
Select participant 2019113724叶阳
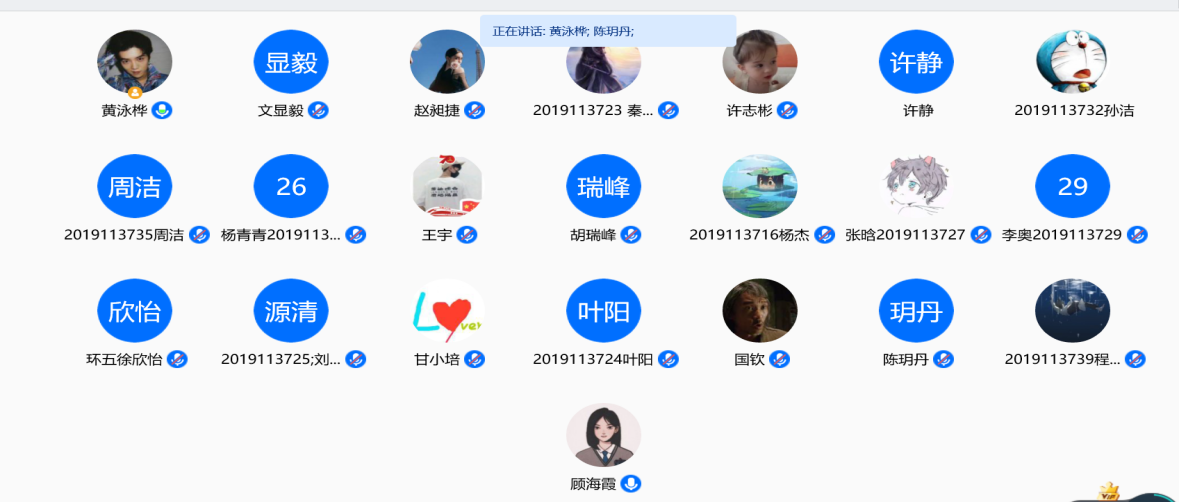[603, 311]
